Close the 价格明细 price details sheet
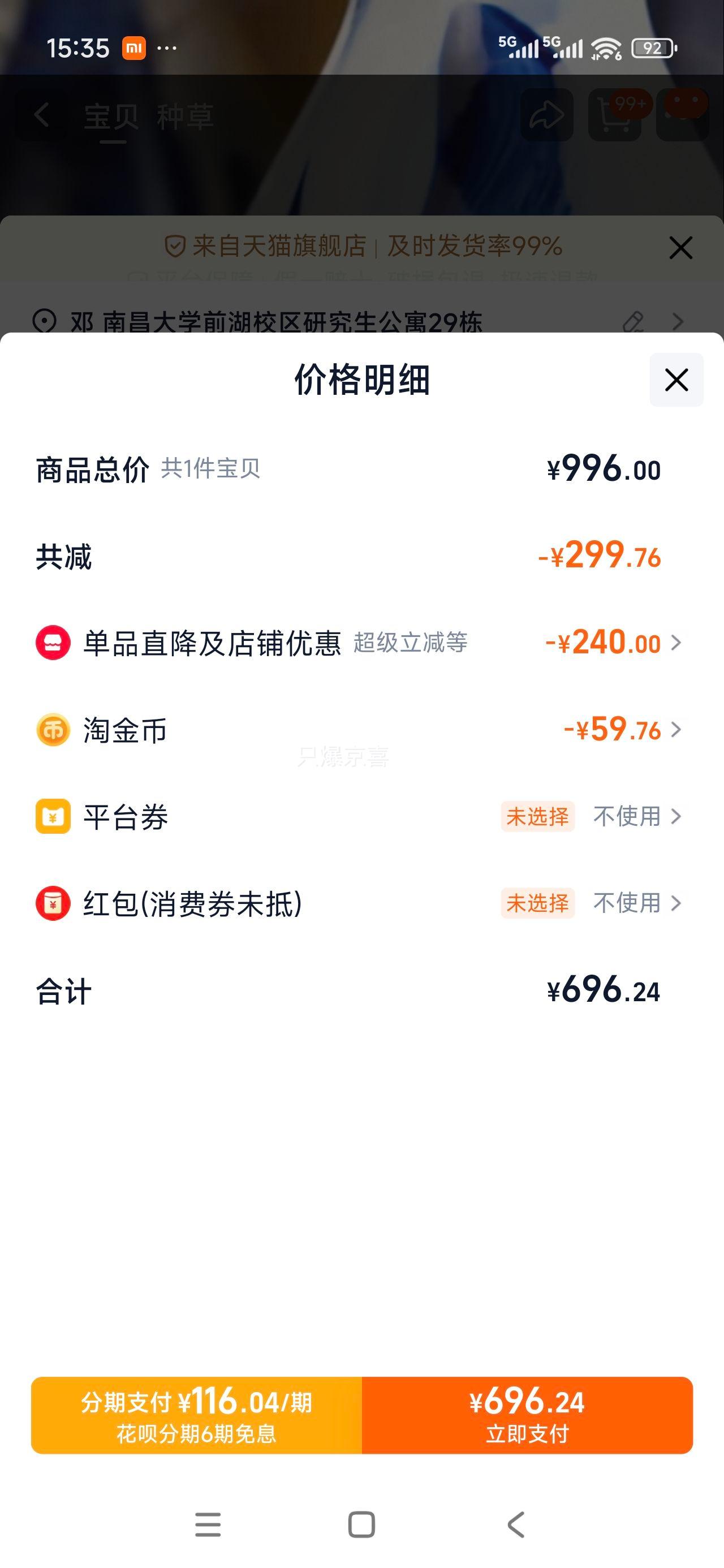Screen dimensions: 724x1568 point(676,380)
